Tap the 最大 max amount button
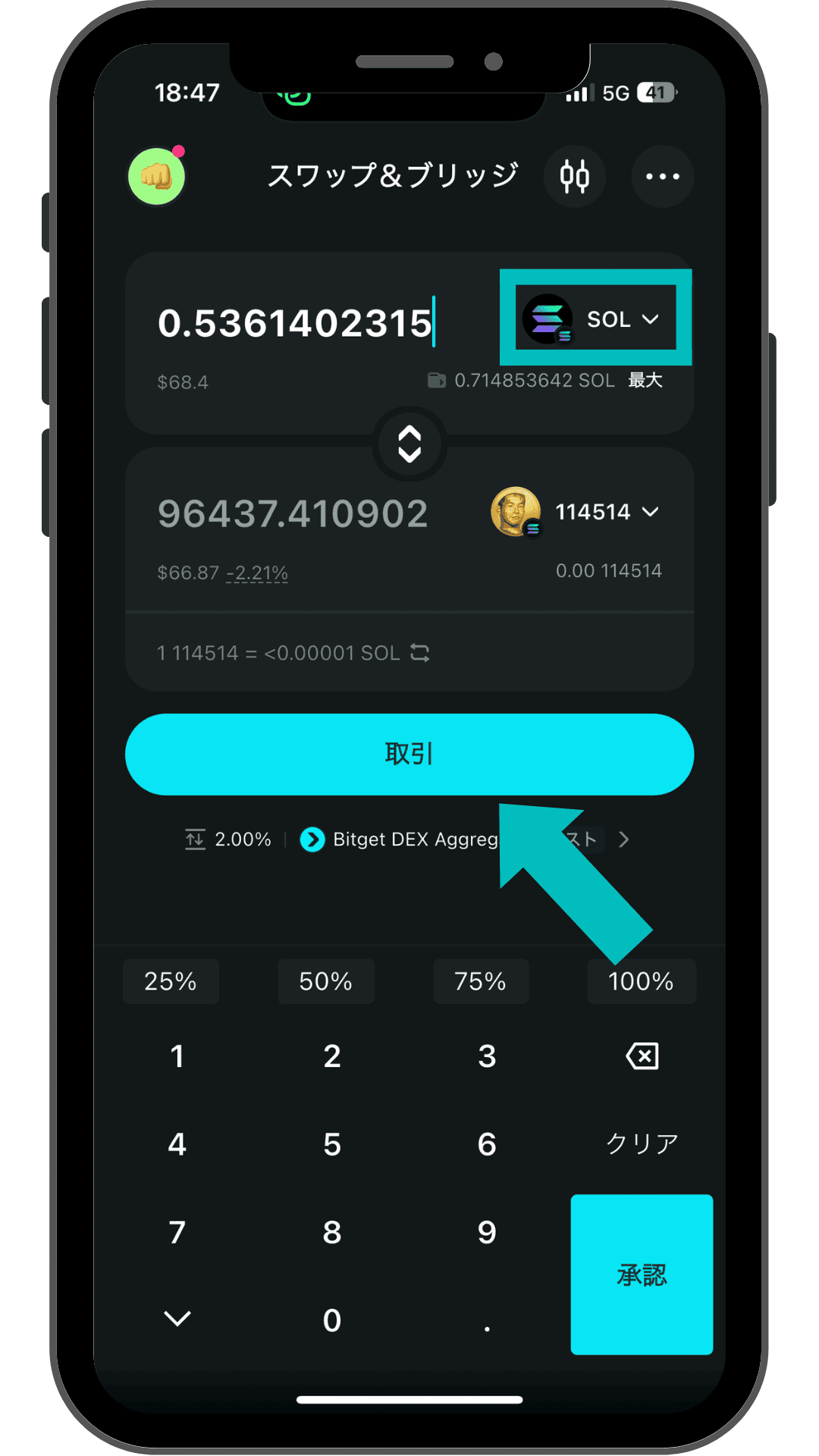Screen dimensions: 819x1456 click(645, 380)
